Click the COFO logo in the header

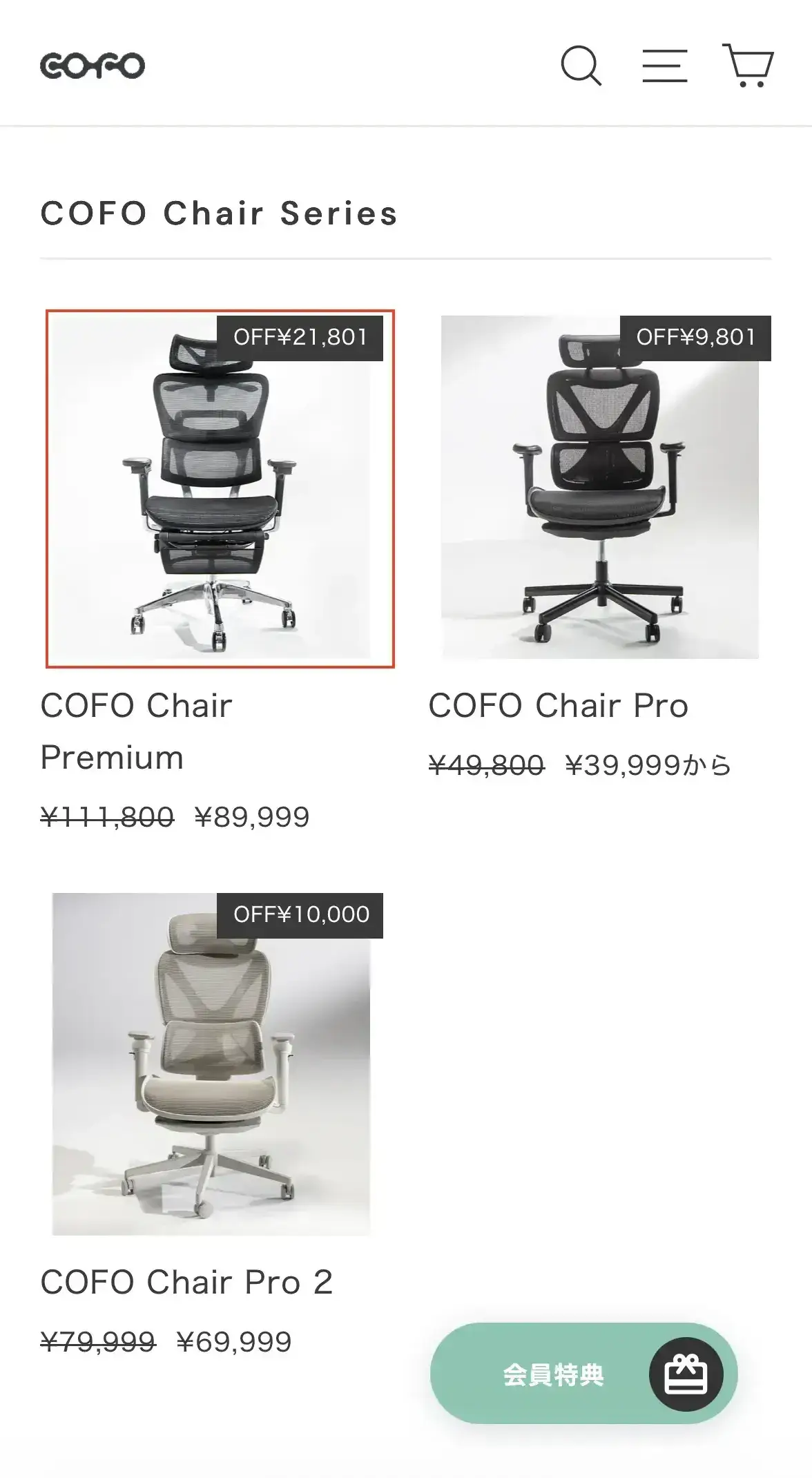[94, 65]
